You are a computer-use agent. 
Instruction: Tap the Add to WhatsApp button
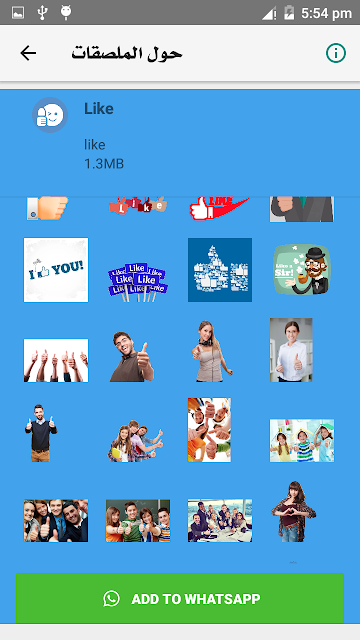tap(180, 598)
